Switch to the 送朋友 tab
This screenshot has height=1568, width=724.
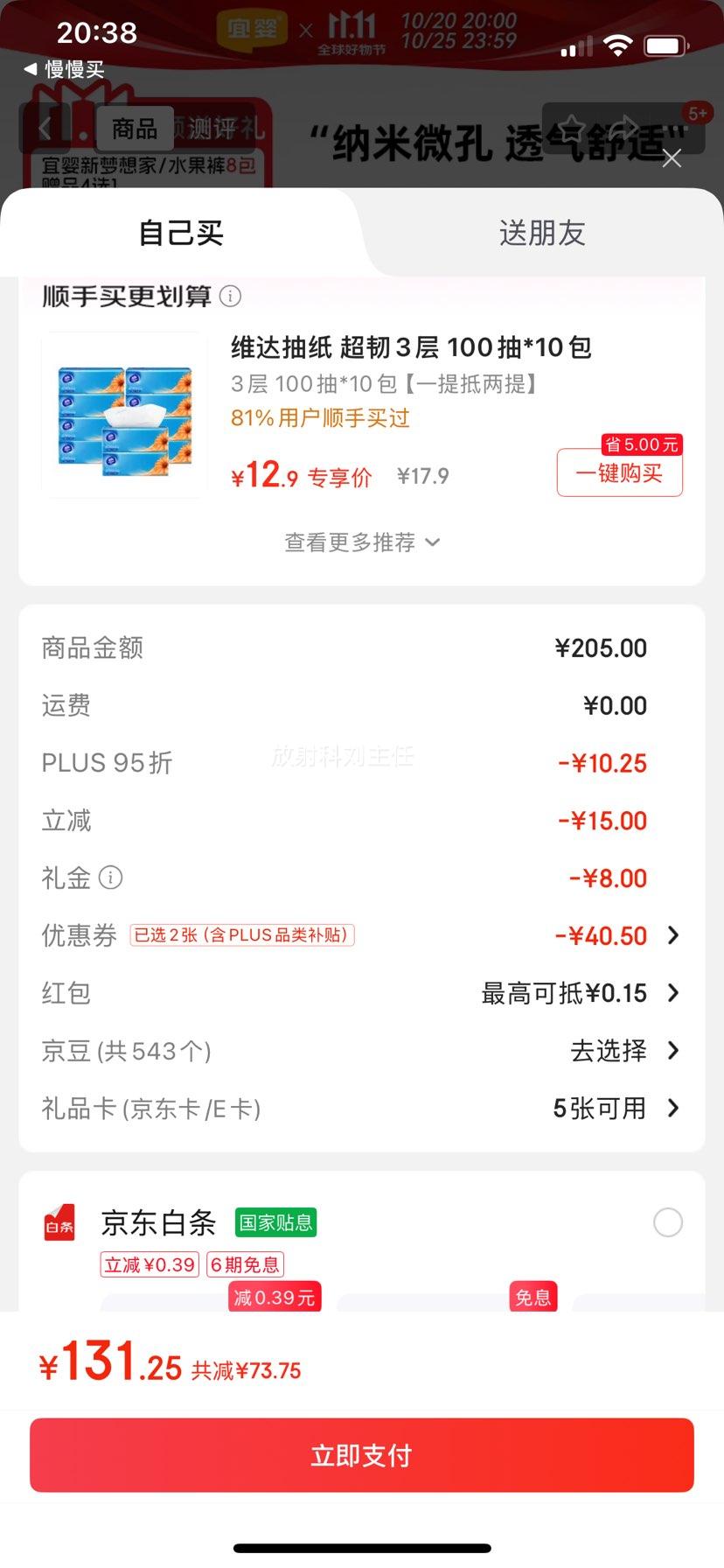coord(541,234)
